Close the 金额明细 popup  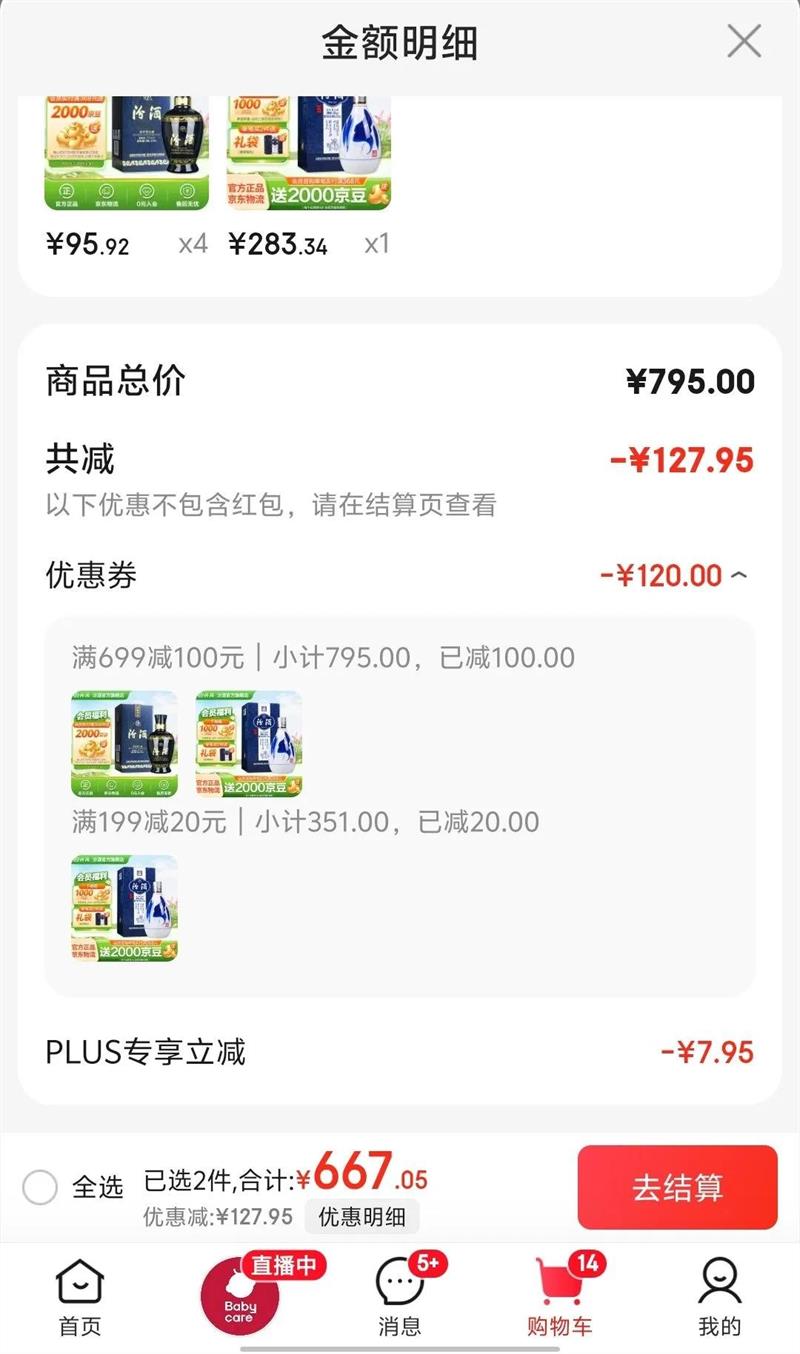click(743, 42)
